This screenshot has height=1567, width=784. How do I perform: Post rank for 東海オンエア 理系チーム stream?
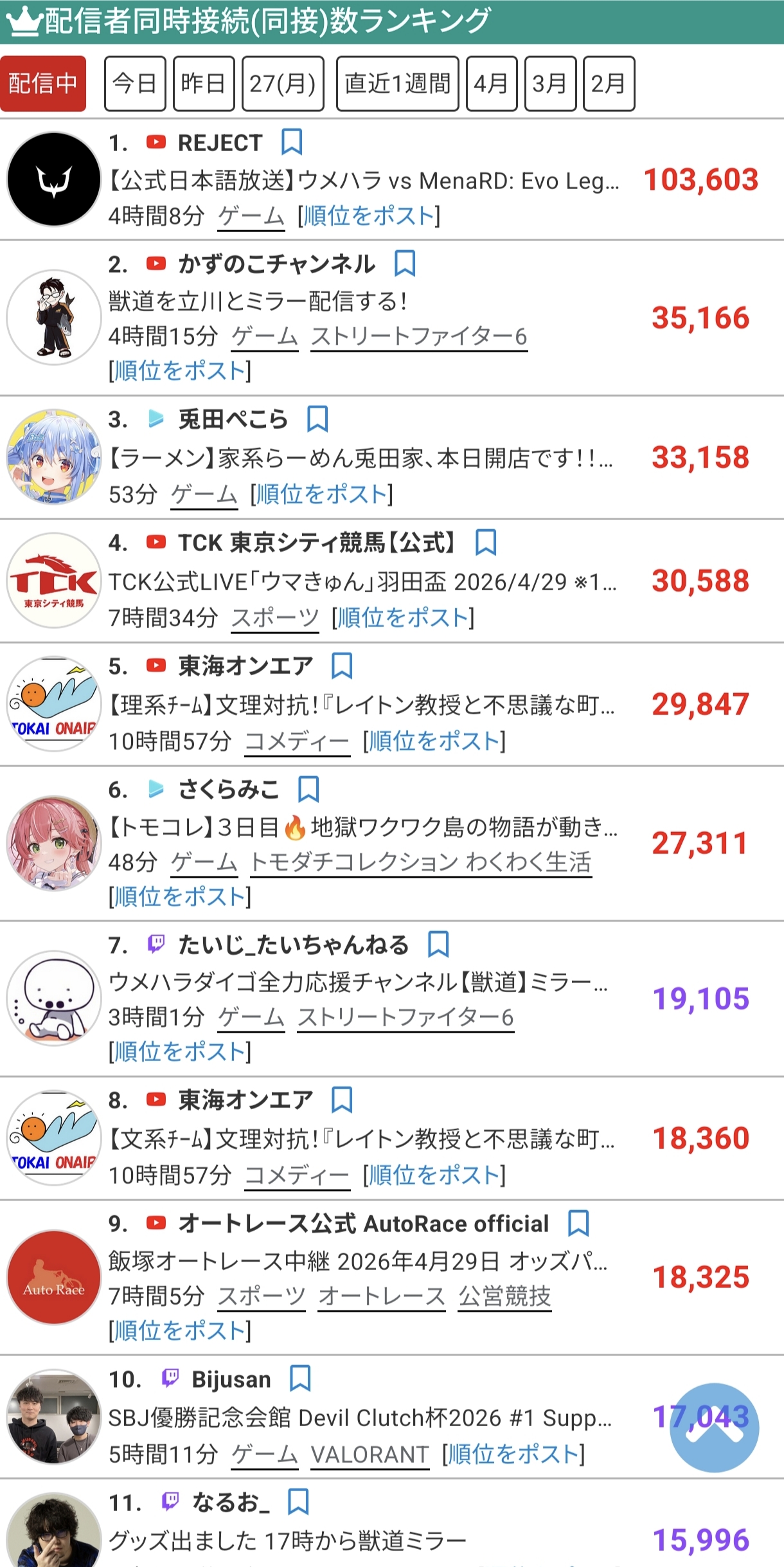coord(434,741)
